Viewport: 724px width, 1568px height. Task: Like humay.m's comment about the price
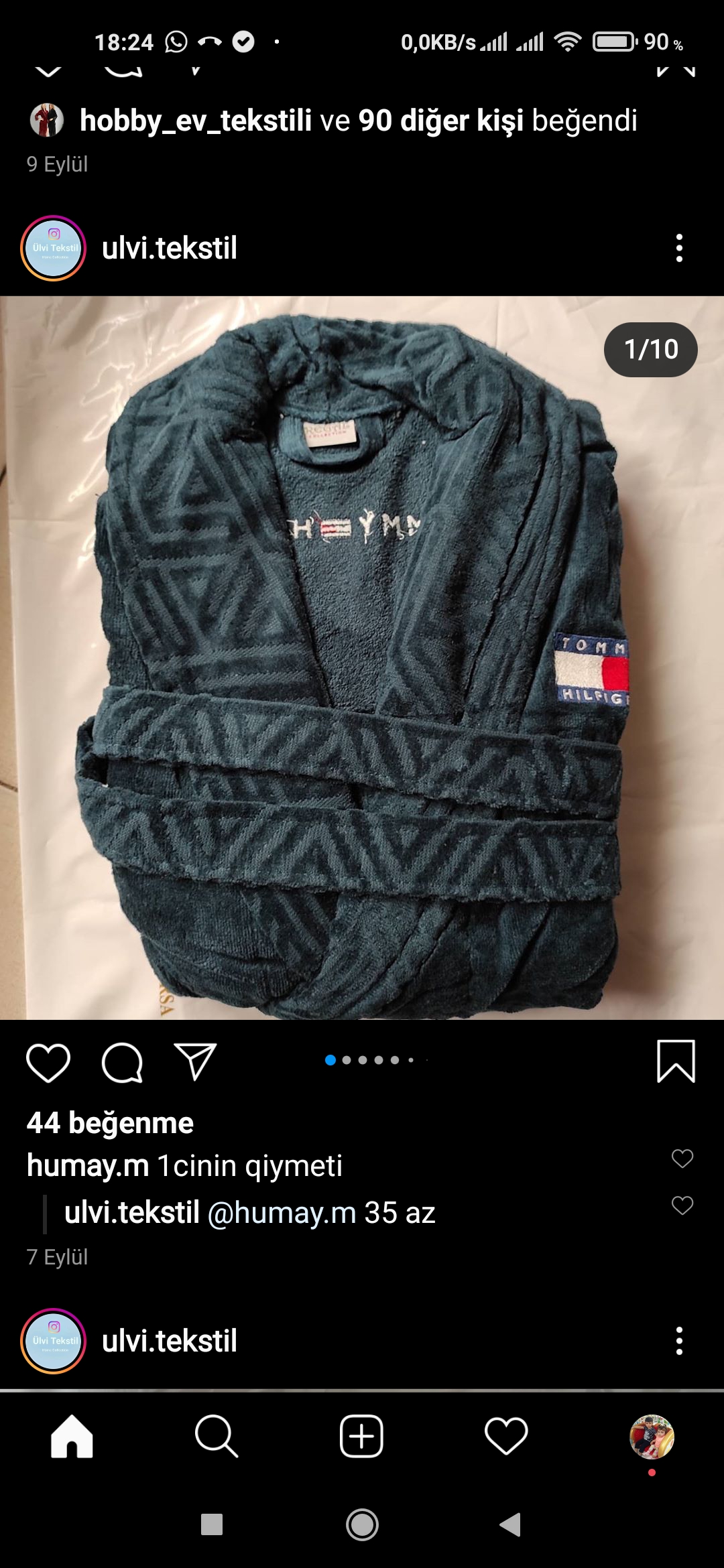pyautogui.click(x=682, y=1159)
